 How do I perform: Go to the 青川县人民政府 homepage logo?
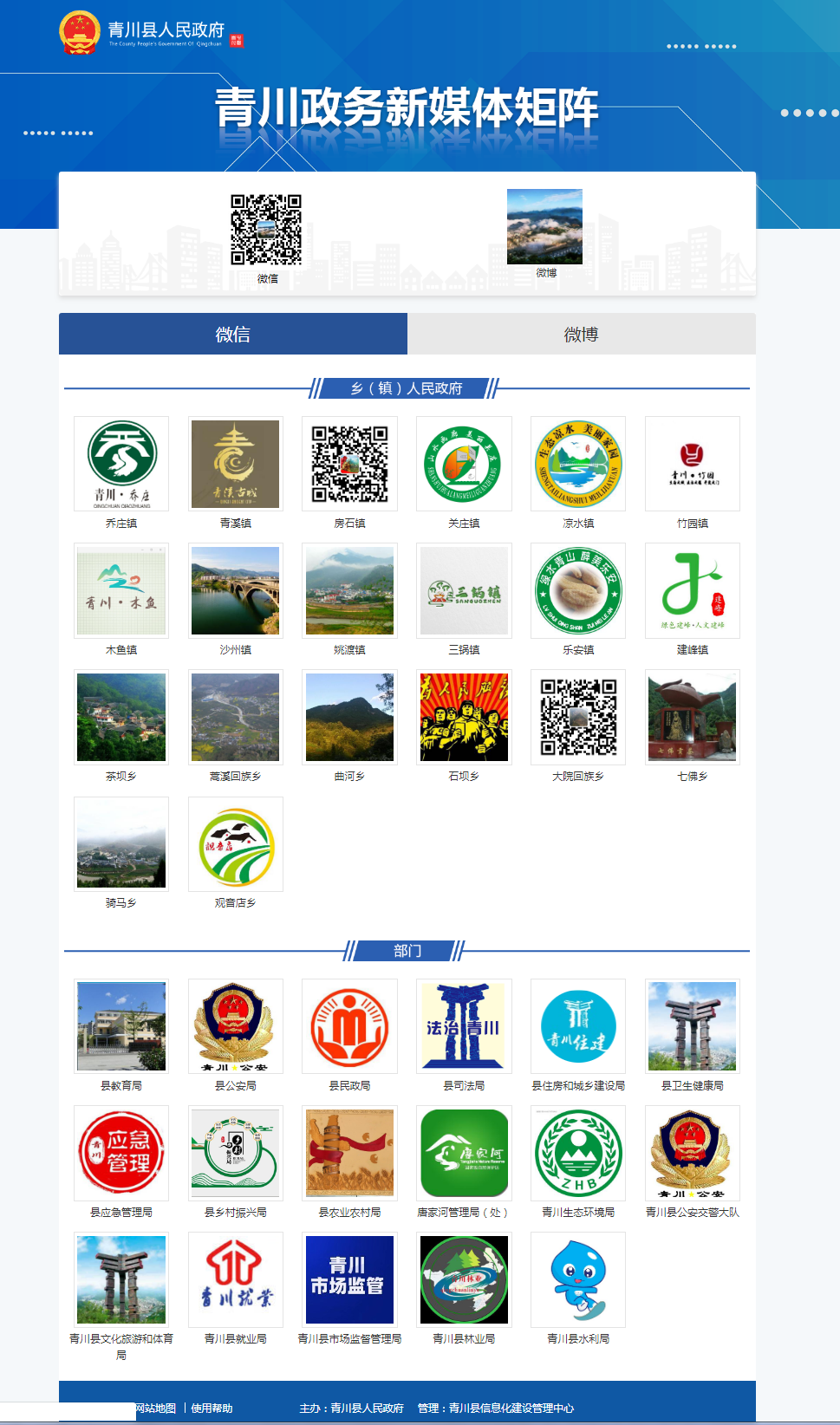(x=143, y=33)
